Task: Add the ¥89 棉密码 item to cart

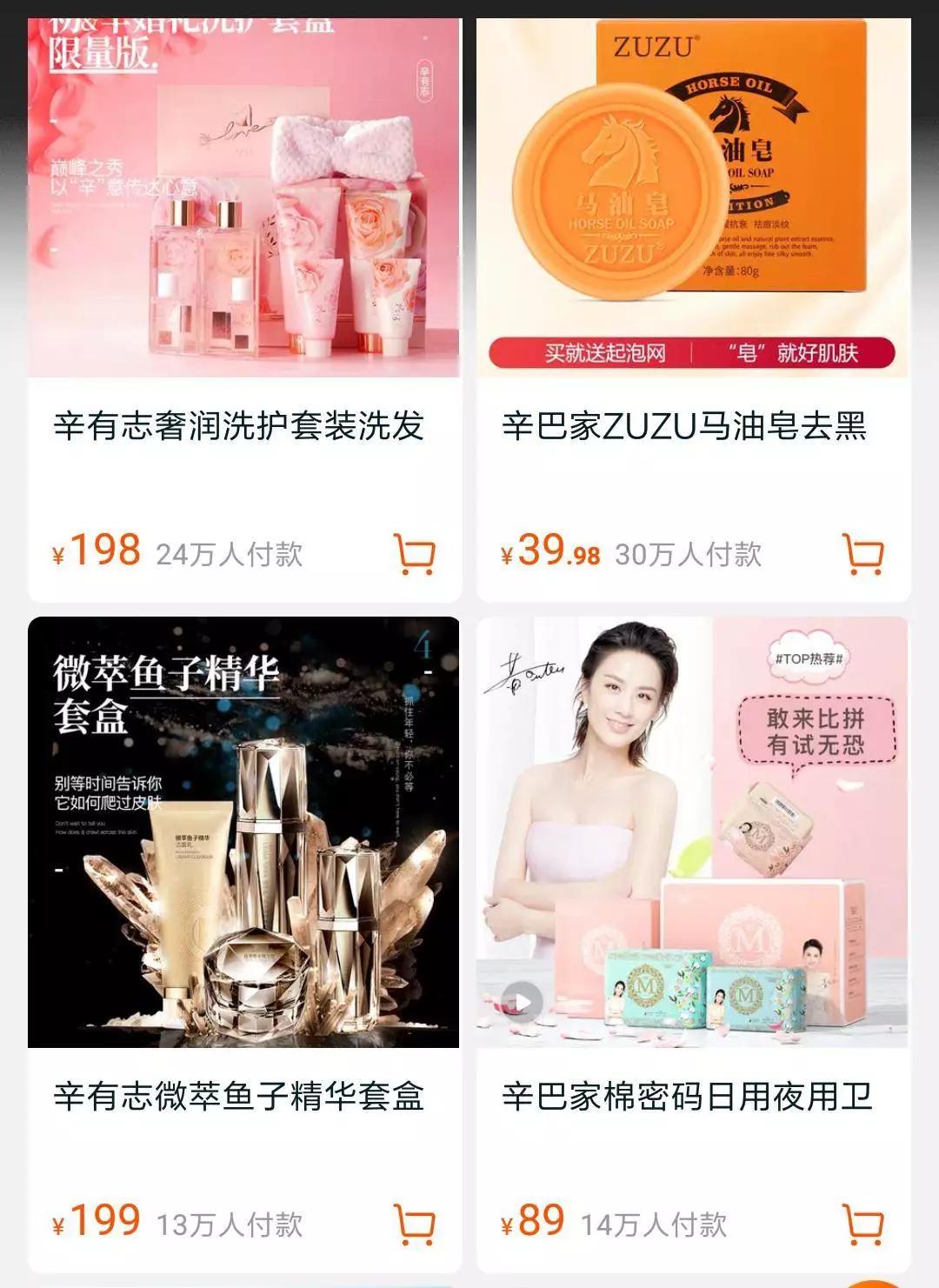Action: click(863, 1225)
